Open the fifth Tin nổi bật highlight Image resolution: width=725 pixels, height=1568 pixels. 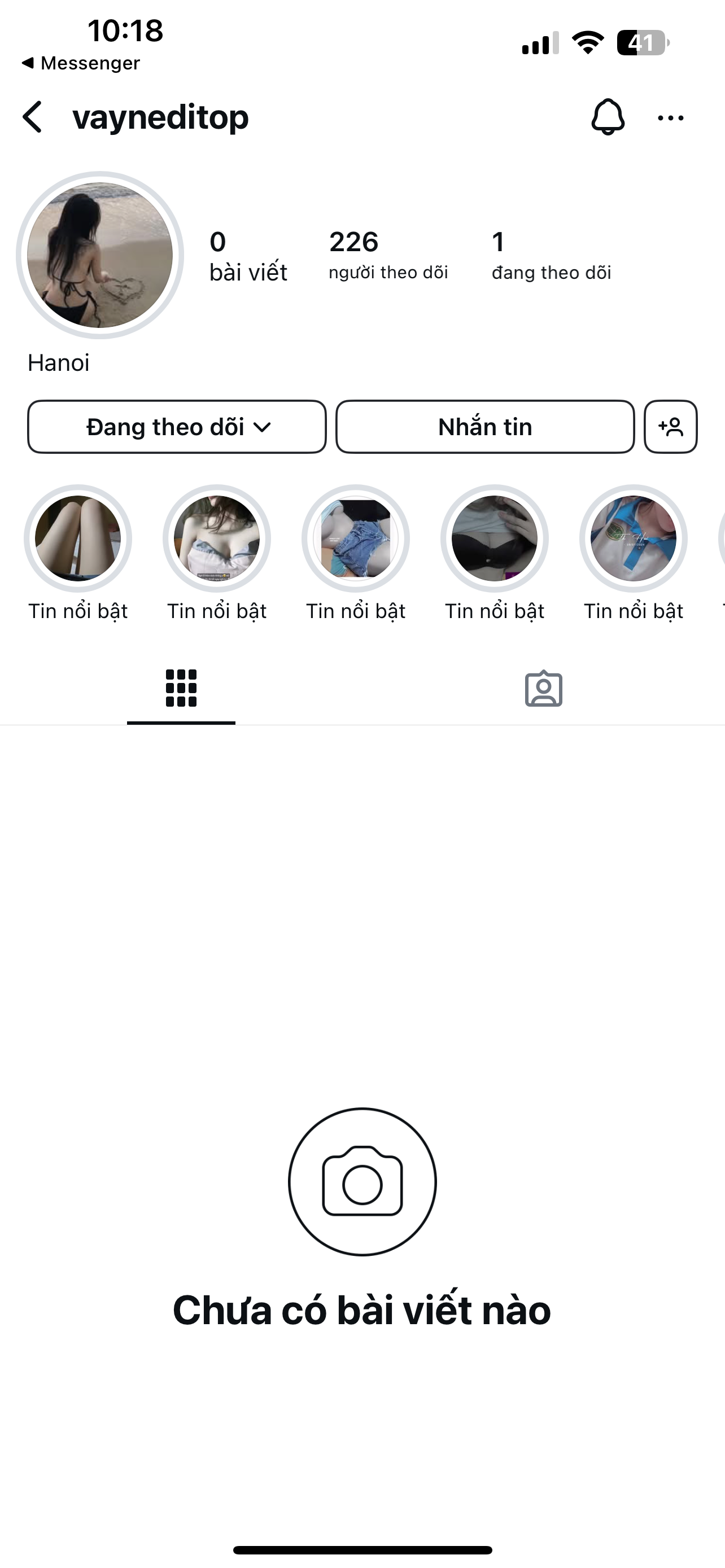tap(633, 538)
